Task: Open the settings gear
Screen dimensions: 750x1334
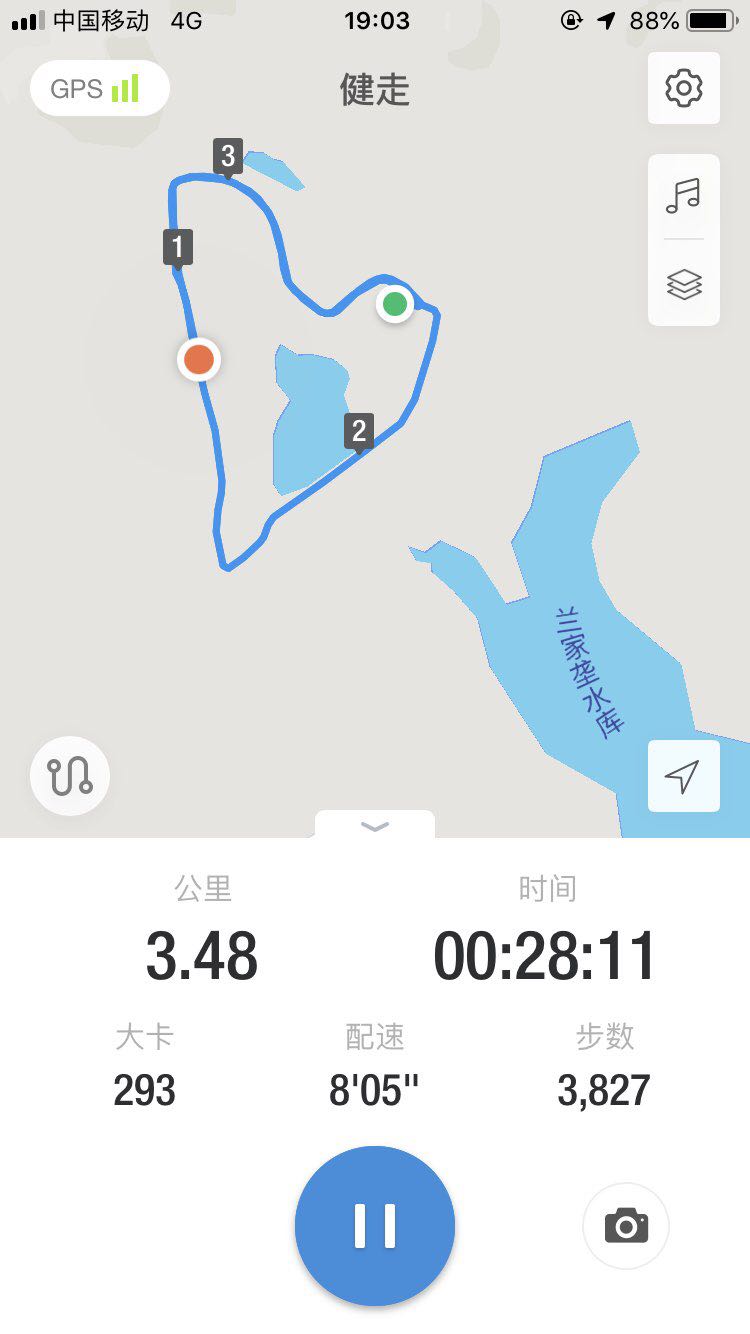Action: pyautogui.click(x=684, y=89)
